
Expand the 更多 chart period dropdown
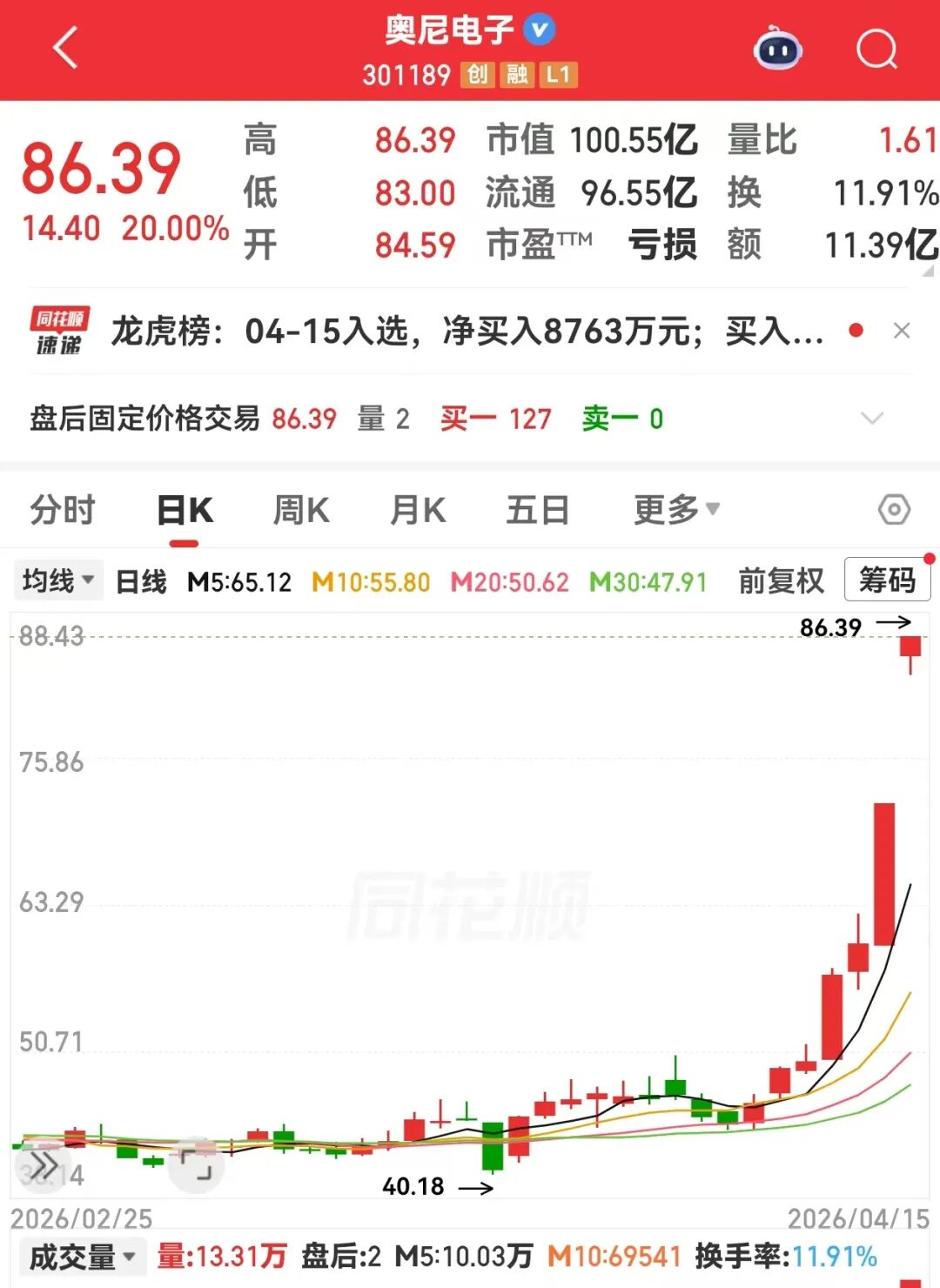[x=675, y=509]
